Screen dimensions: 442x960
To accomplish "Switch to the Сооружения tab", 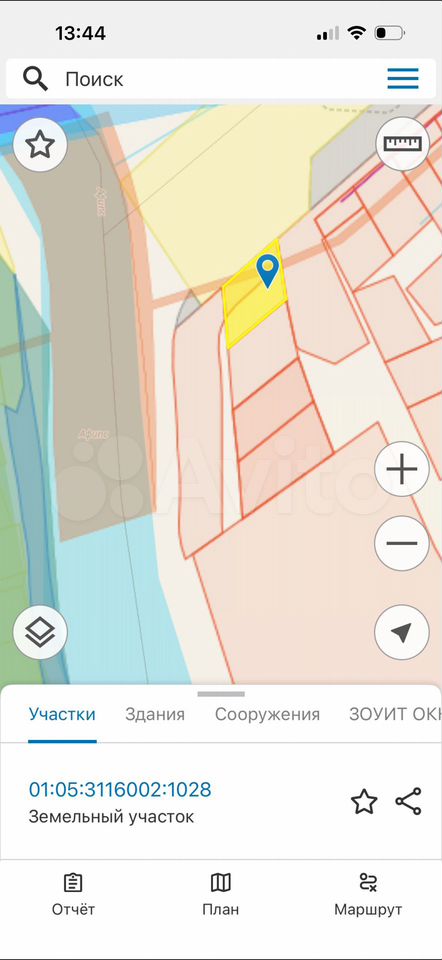I will (x=267, y=714).
